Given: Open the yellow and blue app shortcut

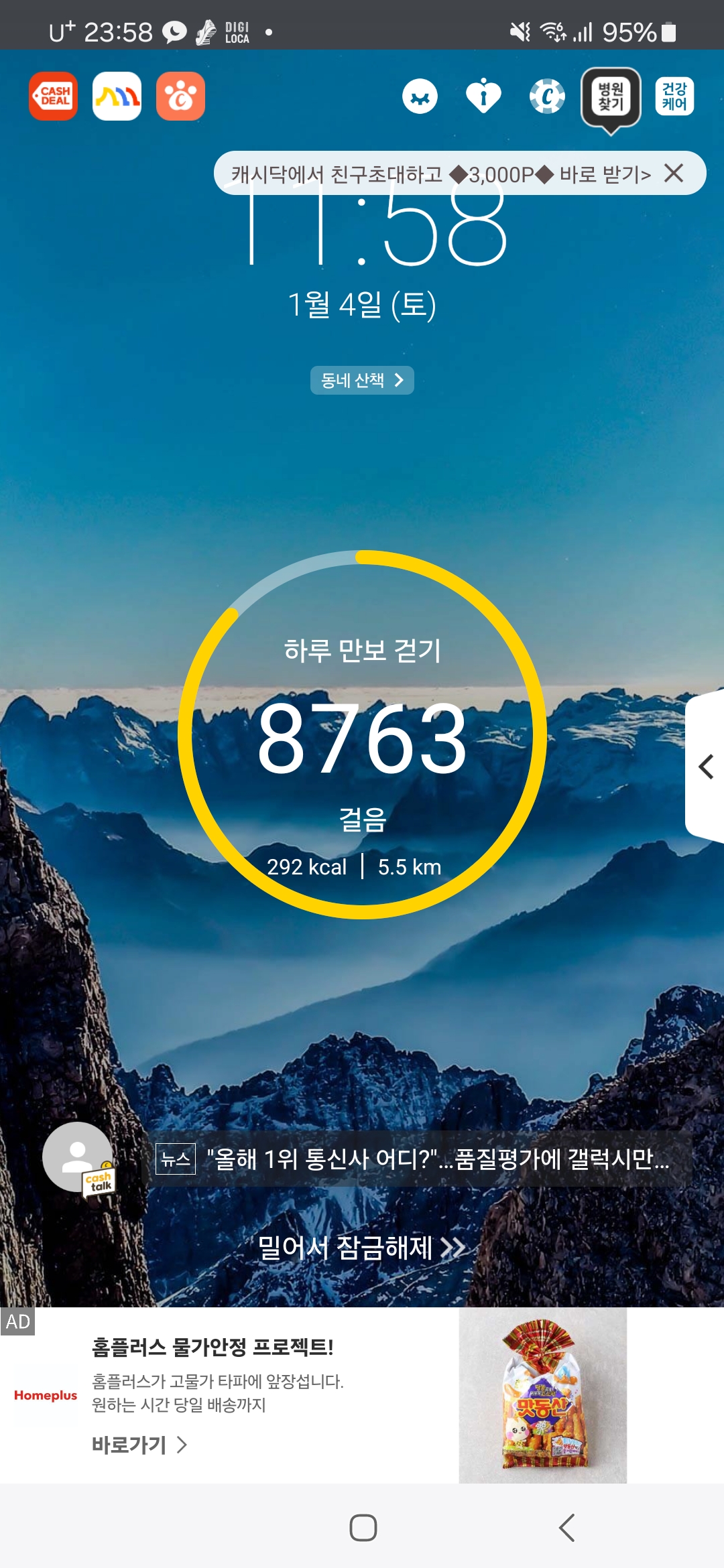Looking at the screenshot, I should pos(117,96).
